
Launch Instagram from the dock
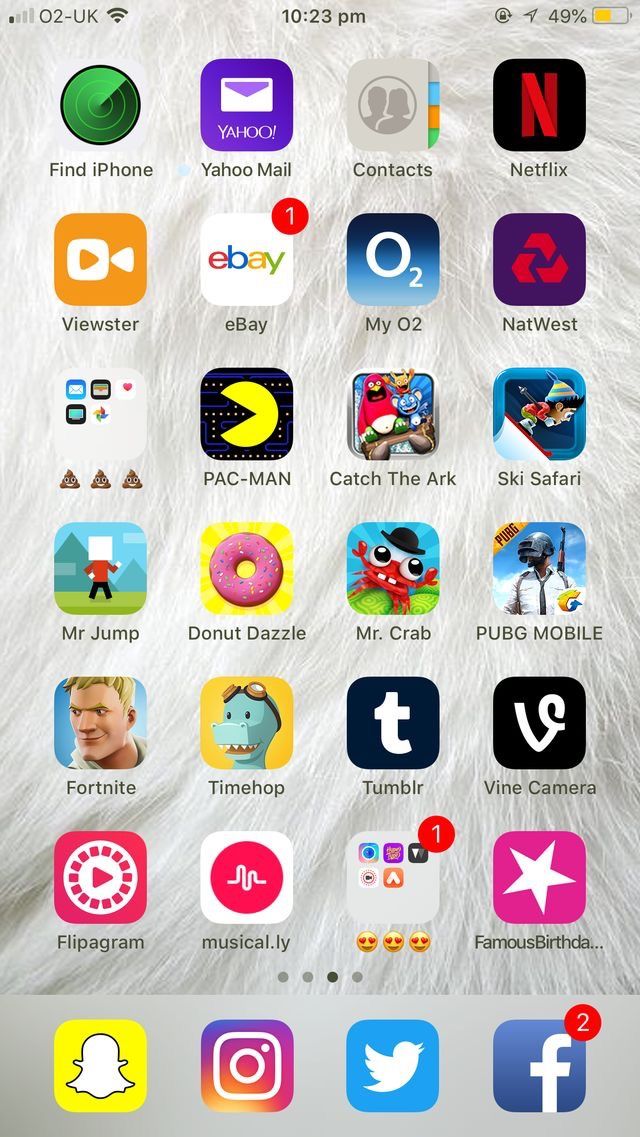pyautogui.click(x=246, y=1065)
